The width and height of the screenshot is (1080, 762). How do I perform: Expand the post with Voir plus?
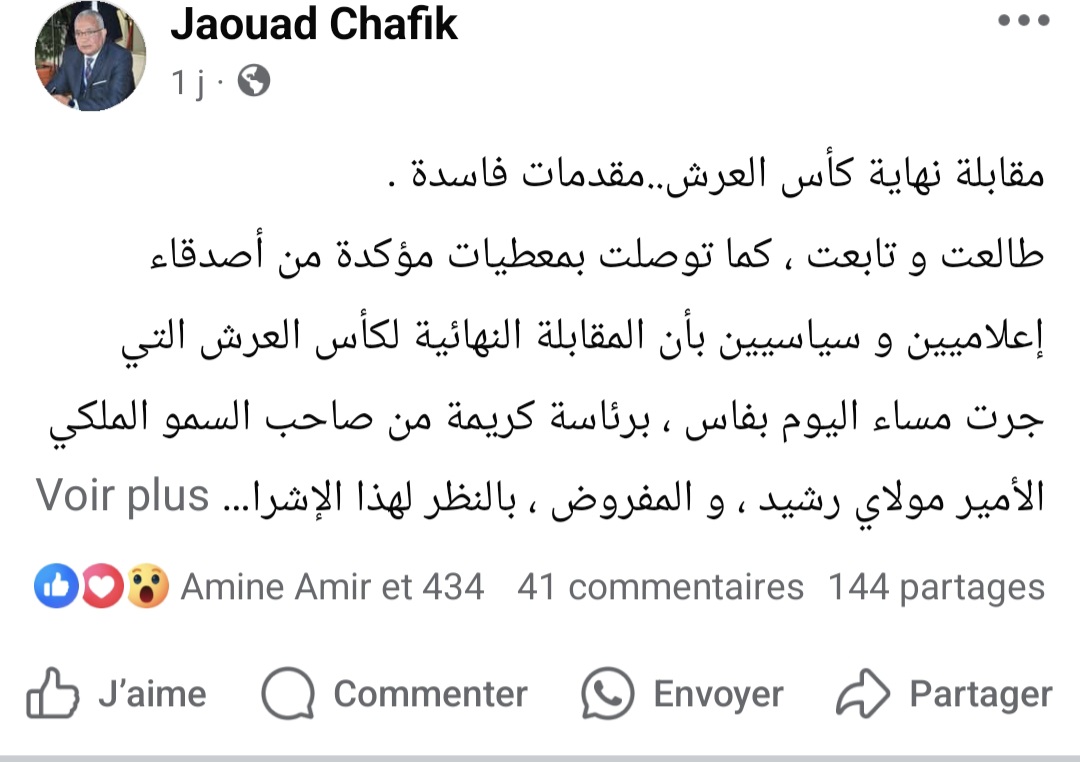[x=123, y=496]
